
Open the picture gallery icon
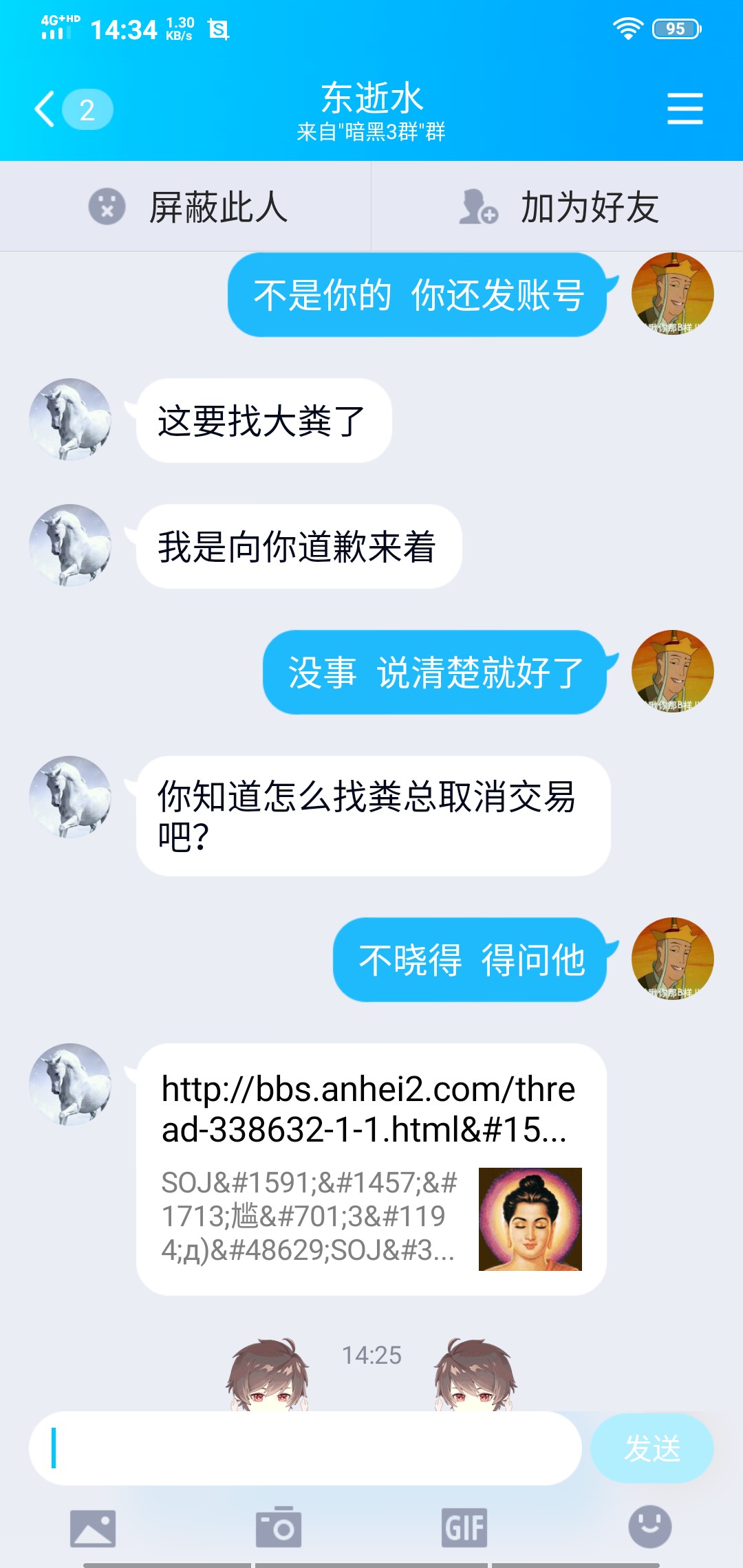(x=93, y=1527)
